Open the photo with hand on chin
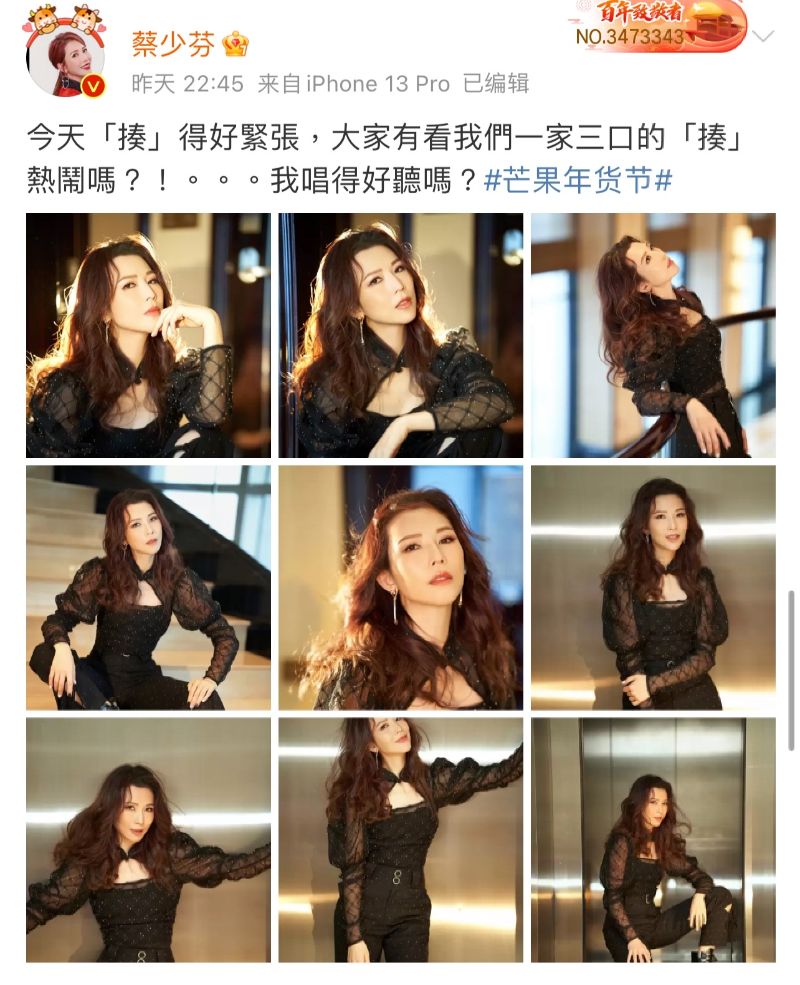This screenshot has height=985, width=800. click(x=148, y=336)
